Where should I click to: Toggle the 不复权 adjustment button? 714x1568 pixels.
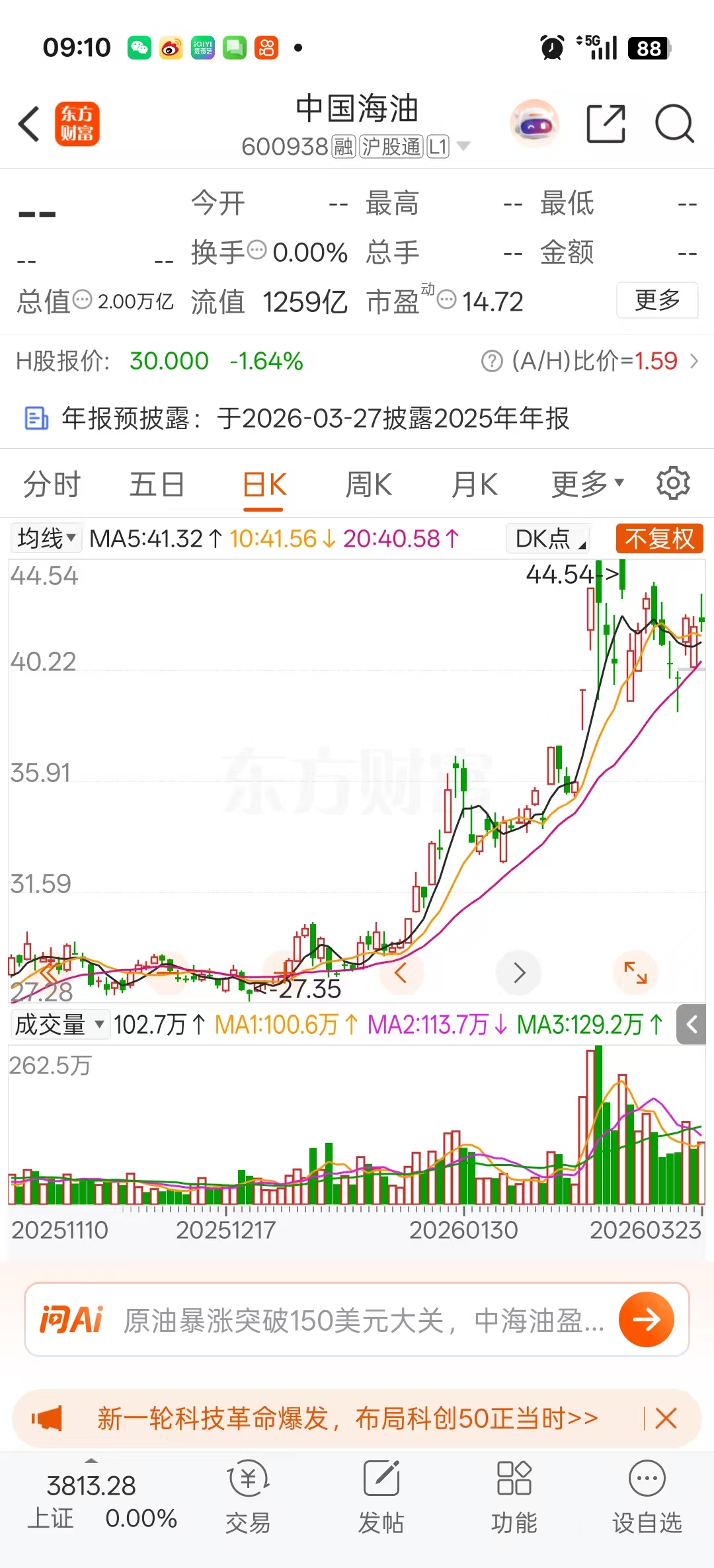coord(659,538)
